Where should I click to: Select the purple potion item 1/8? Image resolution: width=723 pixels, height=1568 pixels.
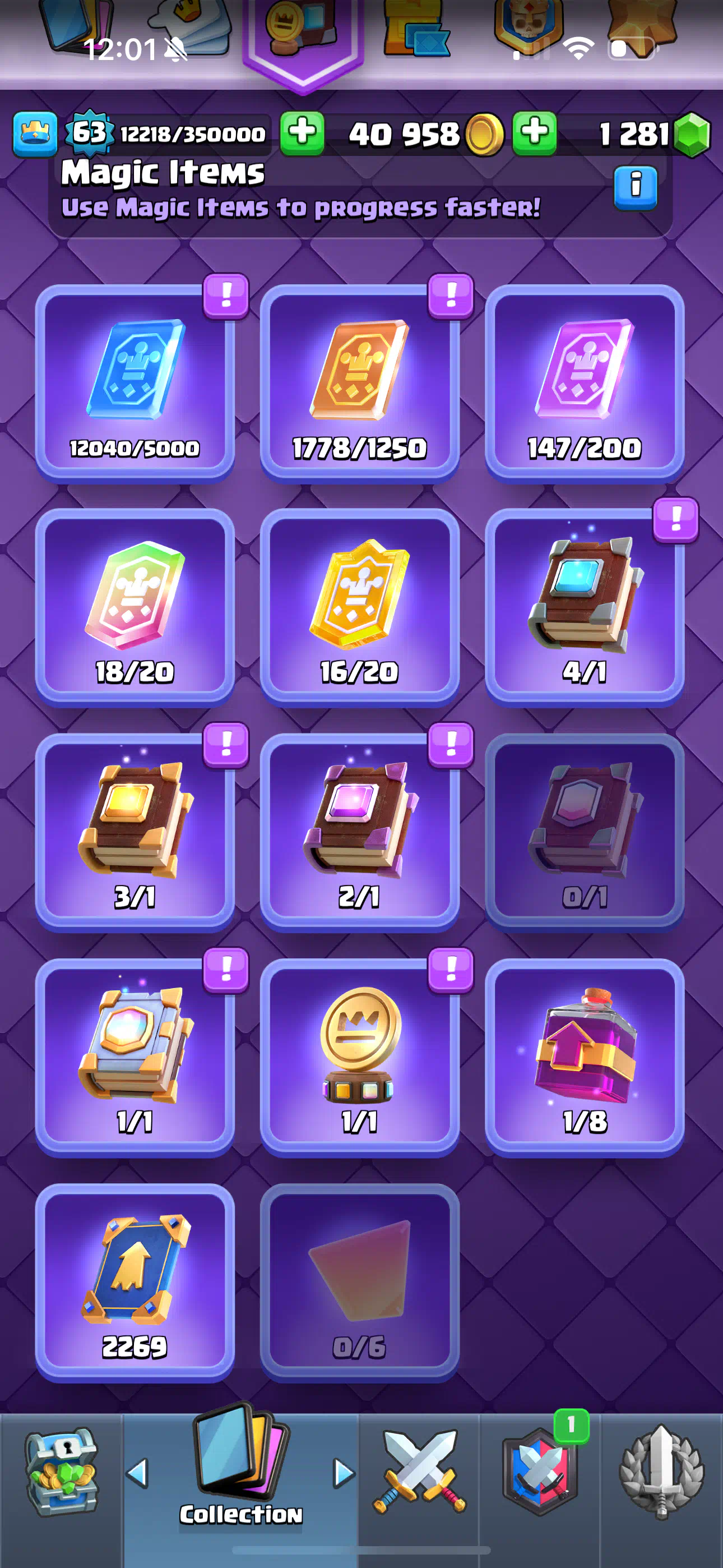(584, 1058)
